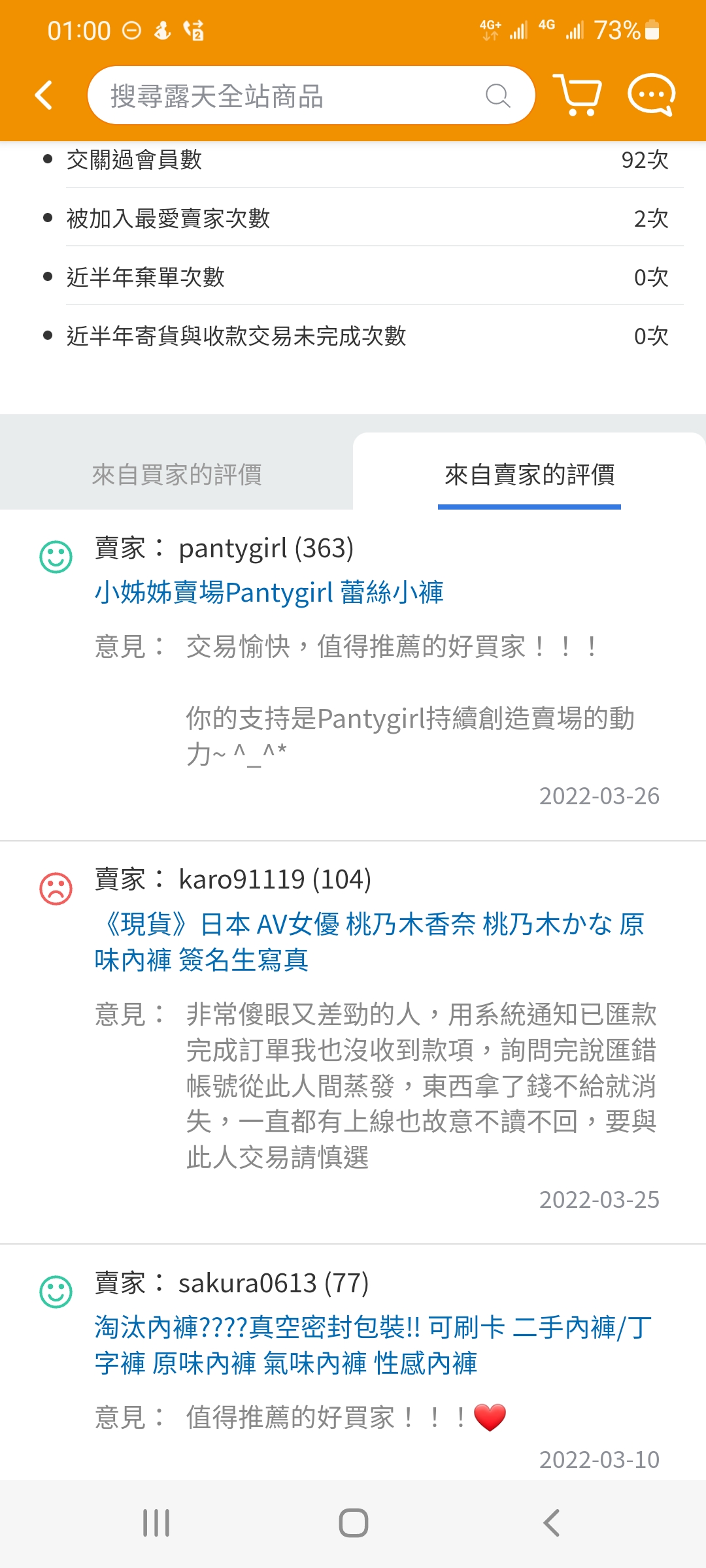Open the shopping cart
The width and height of the screenshot is (706, 1568).
(x=577, y=95)
